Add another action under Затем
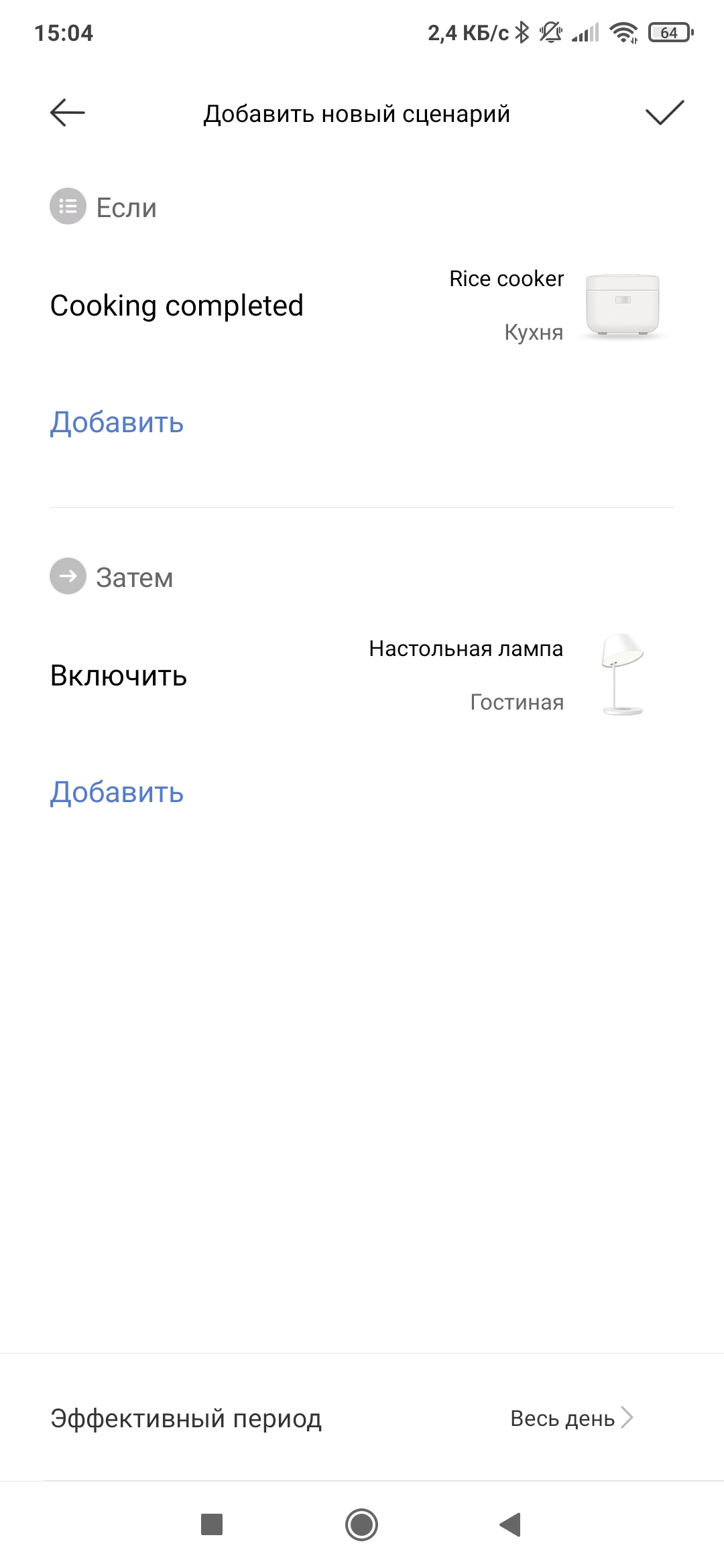724x1568 pixels. pos(117,793)
